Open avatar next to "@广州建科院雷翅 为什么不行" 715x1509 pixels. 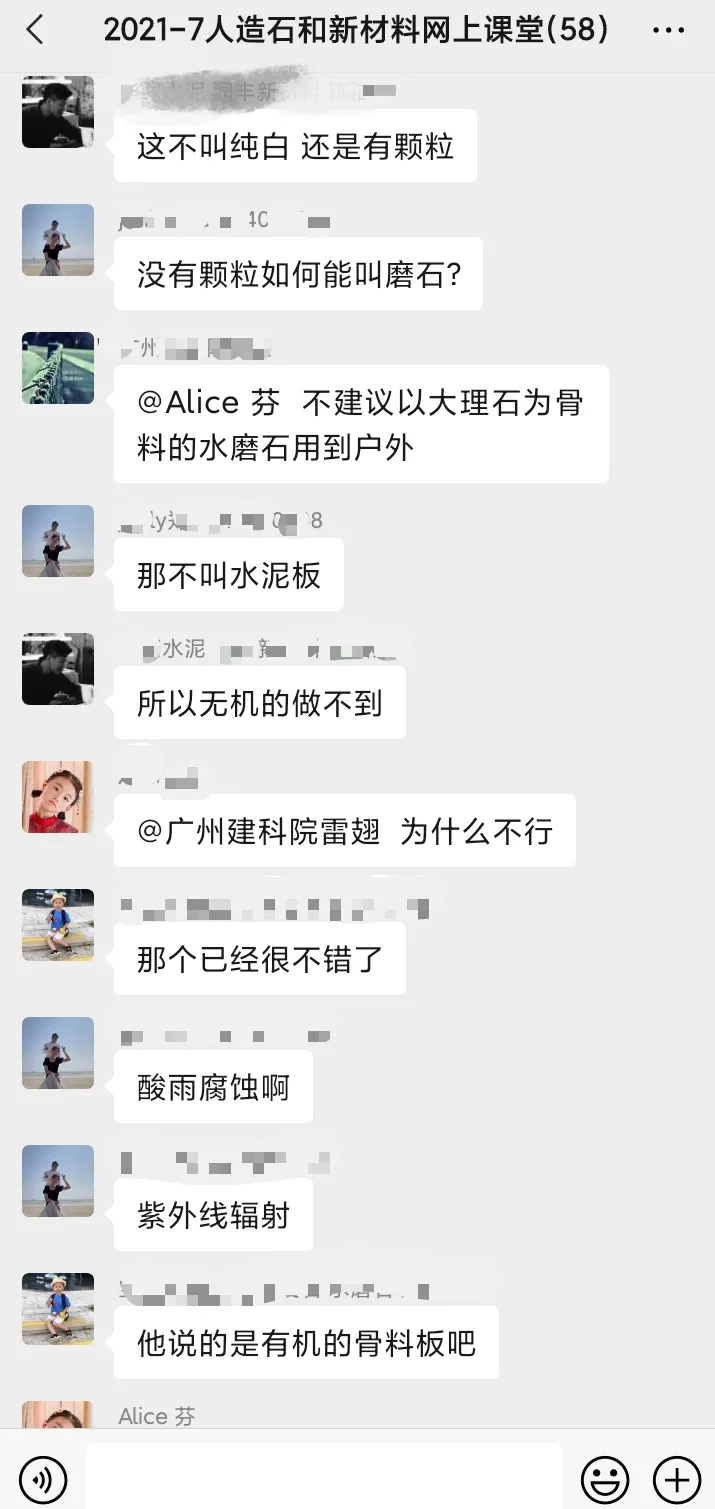pyautogui.click(x=58, y=797)
